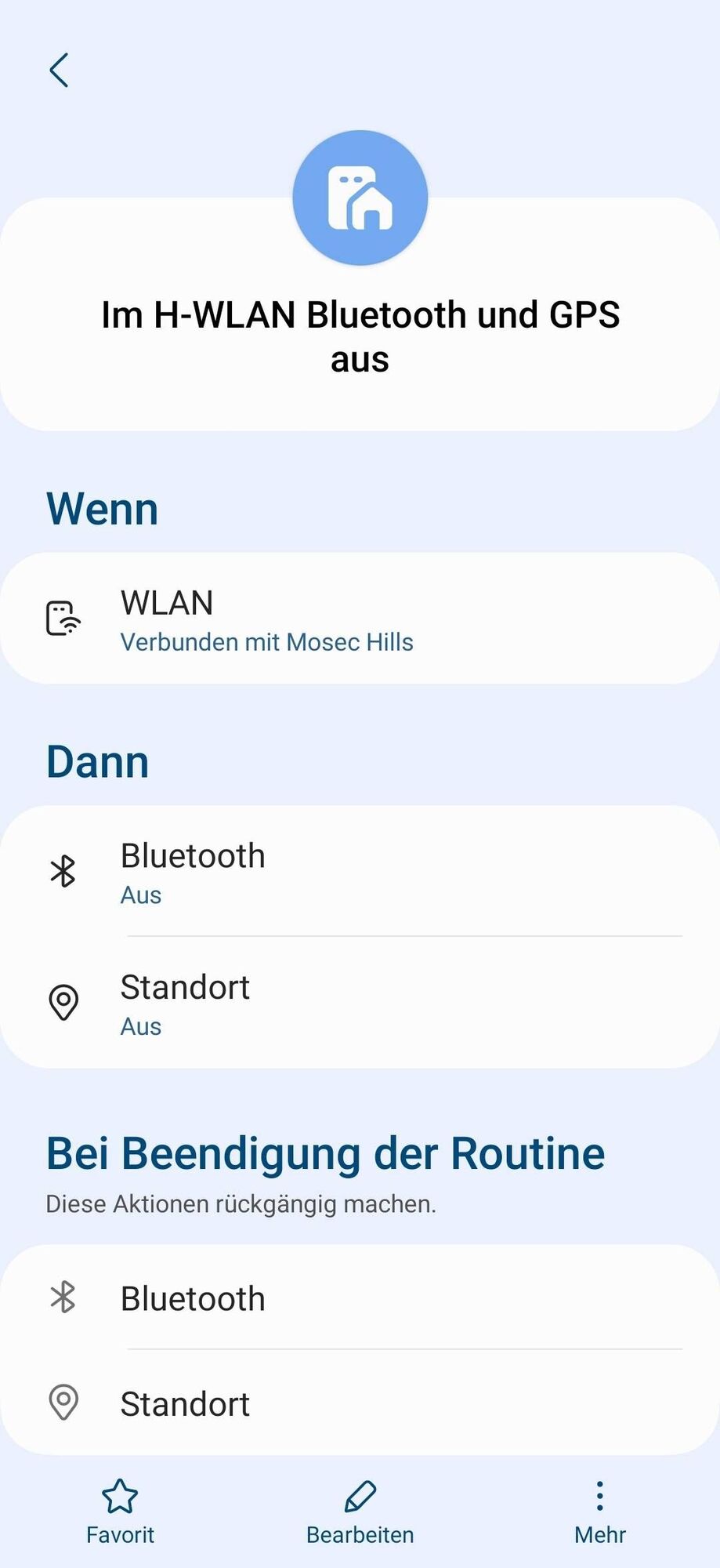This screenshot has width=720, height=1568.
Task: Open the WLAN condition under Wenn
Action: click(x=360, y=619)
